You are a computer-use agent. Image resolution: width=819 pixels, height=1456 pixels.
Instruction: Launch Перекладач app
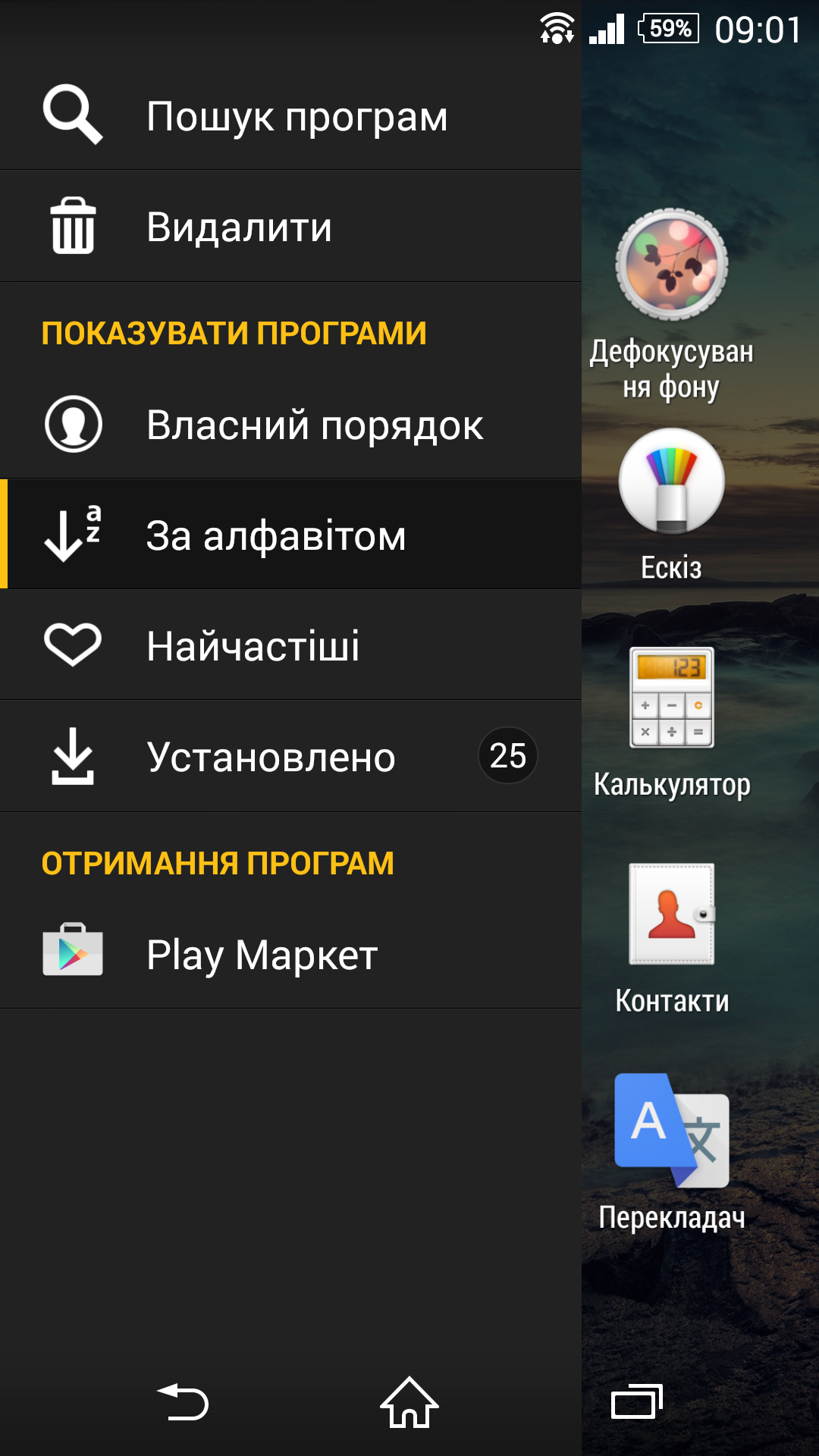672,1153
